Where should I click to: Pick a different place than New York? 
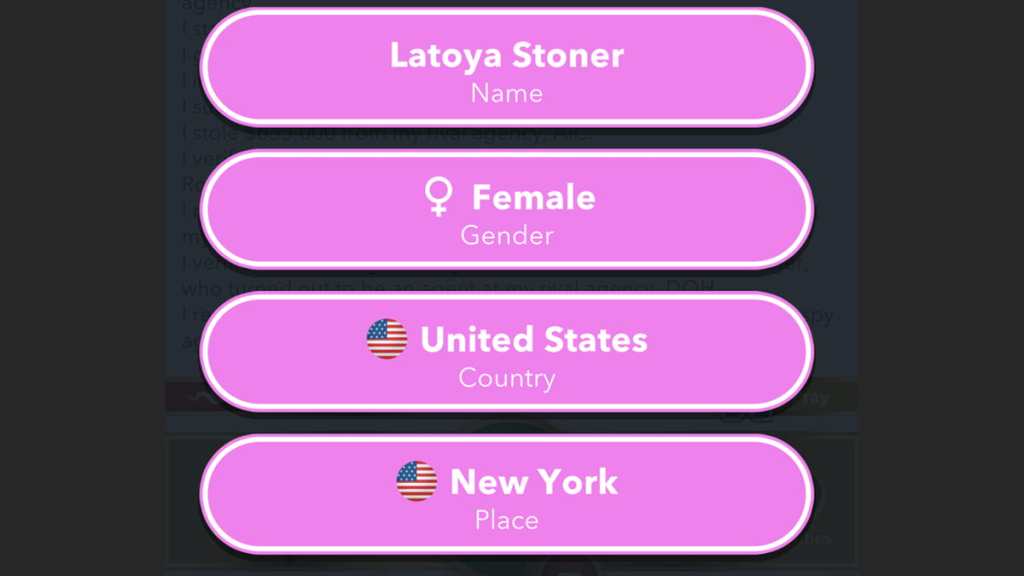506,494
